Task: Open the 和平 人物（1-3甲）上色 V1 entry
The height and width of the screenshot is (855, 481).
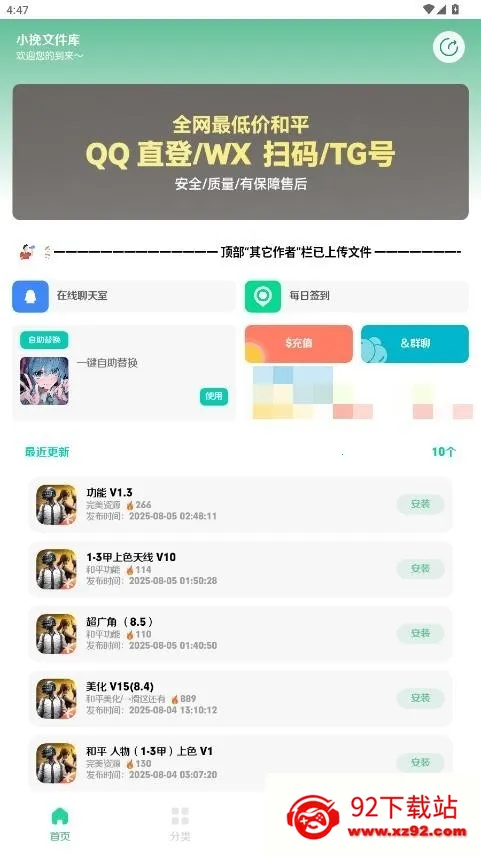Action: [x=240, y=763]
